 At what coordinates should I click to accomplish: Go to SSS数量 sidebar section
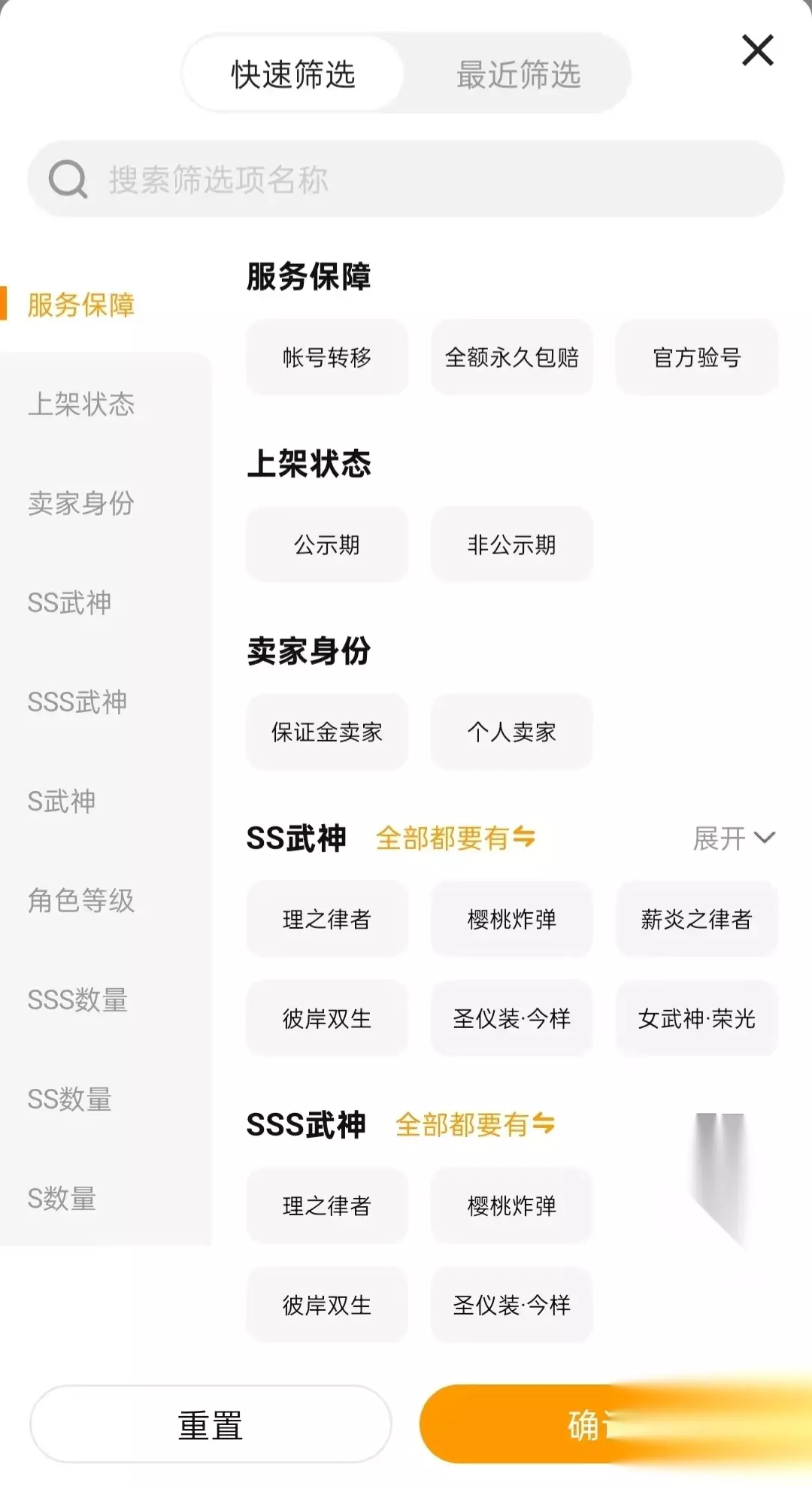tap(77, 999)
